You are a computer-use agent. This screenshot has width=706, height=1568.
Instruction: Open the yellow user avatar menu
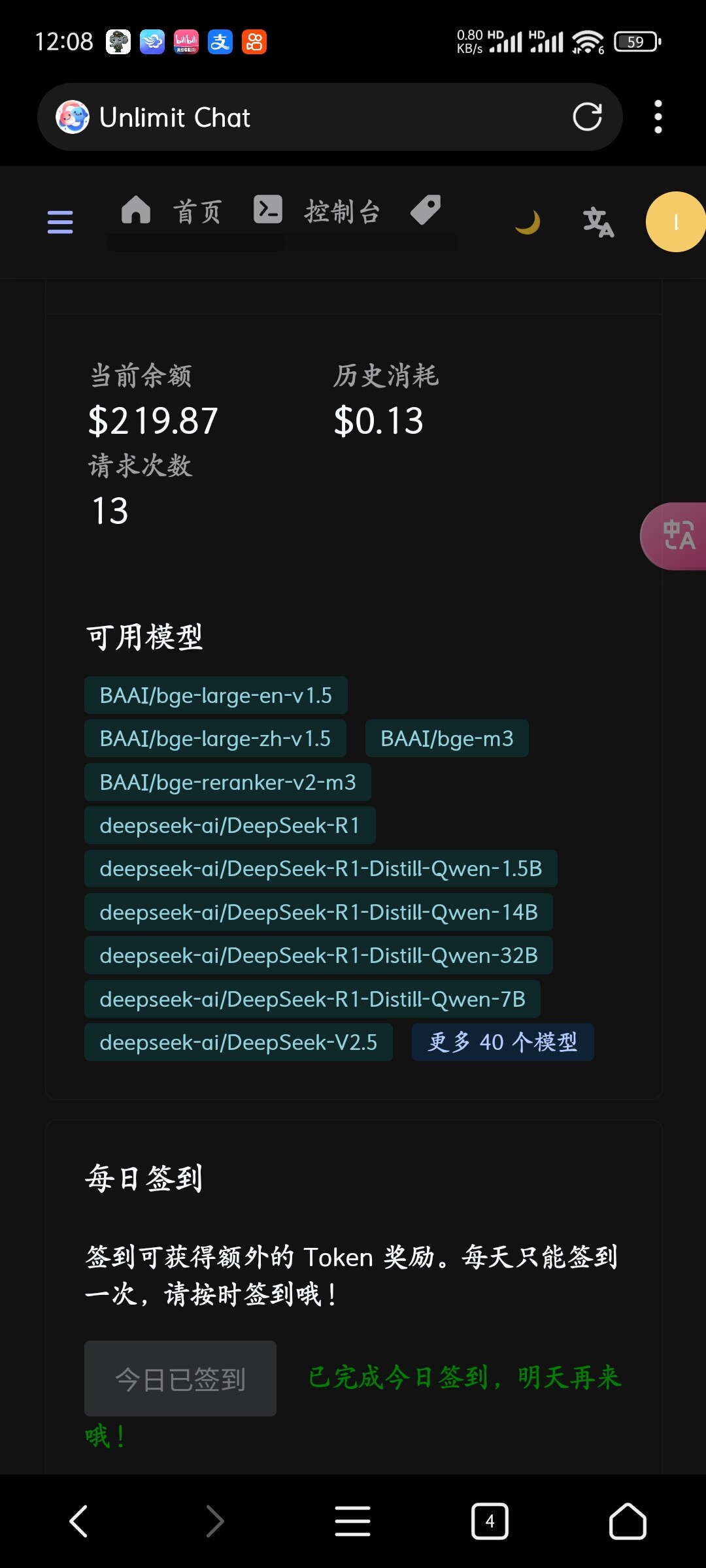click(676, 222)
